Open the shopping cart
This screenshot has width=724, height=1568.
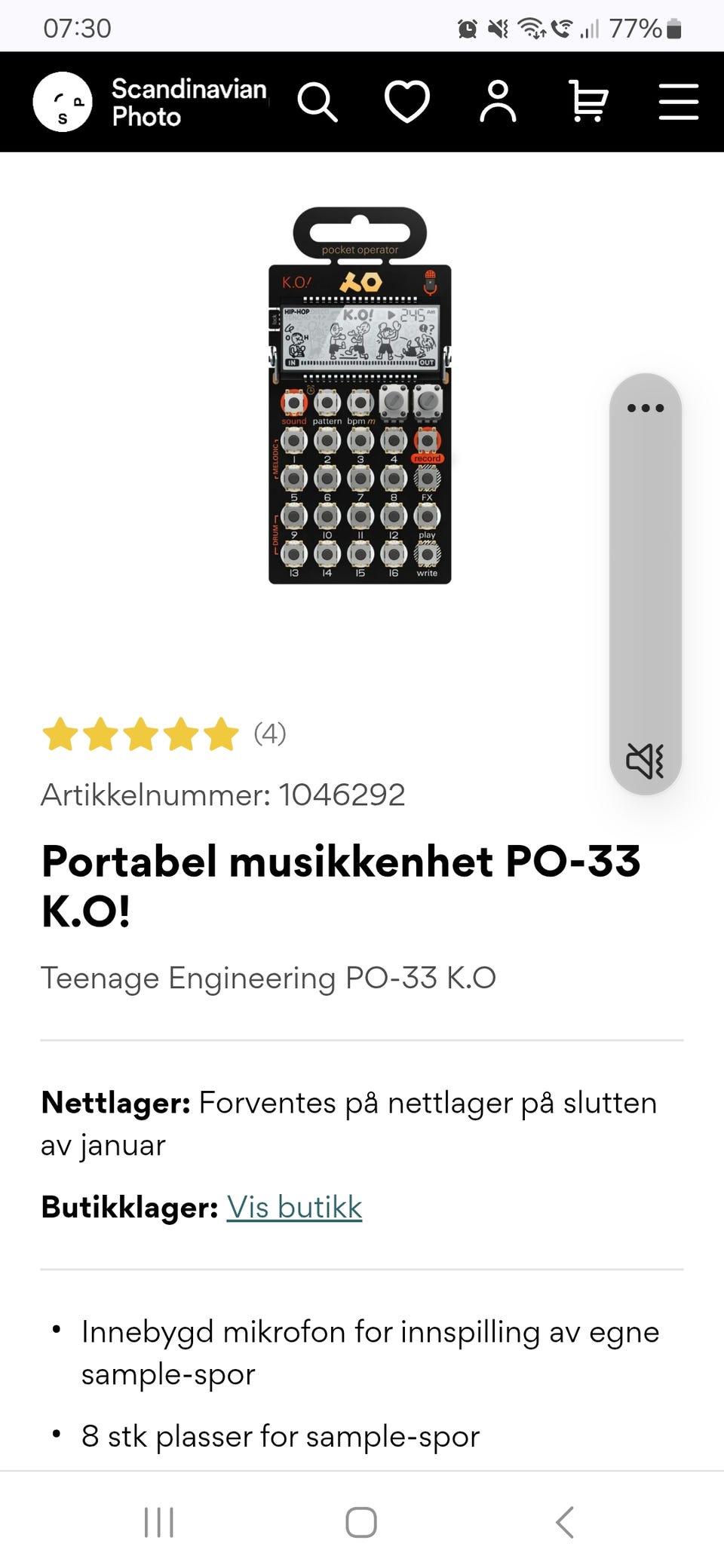[x=588, y=102]
